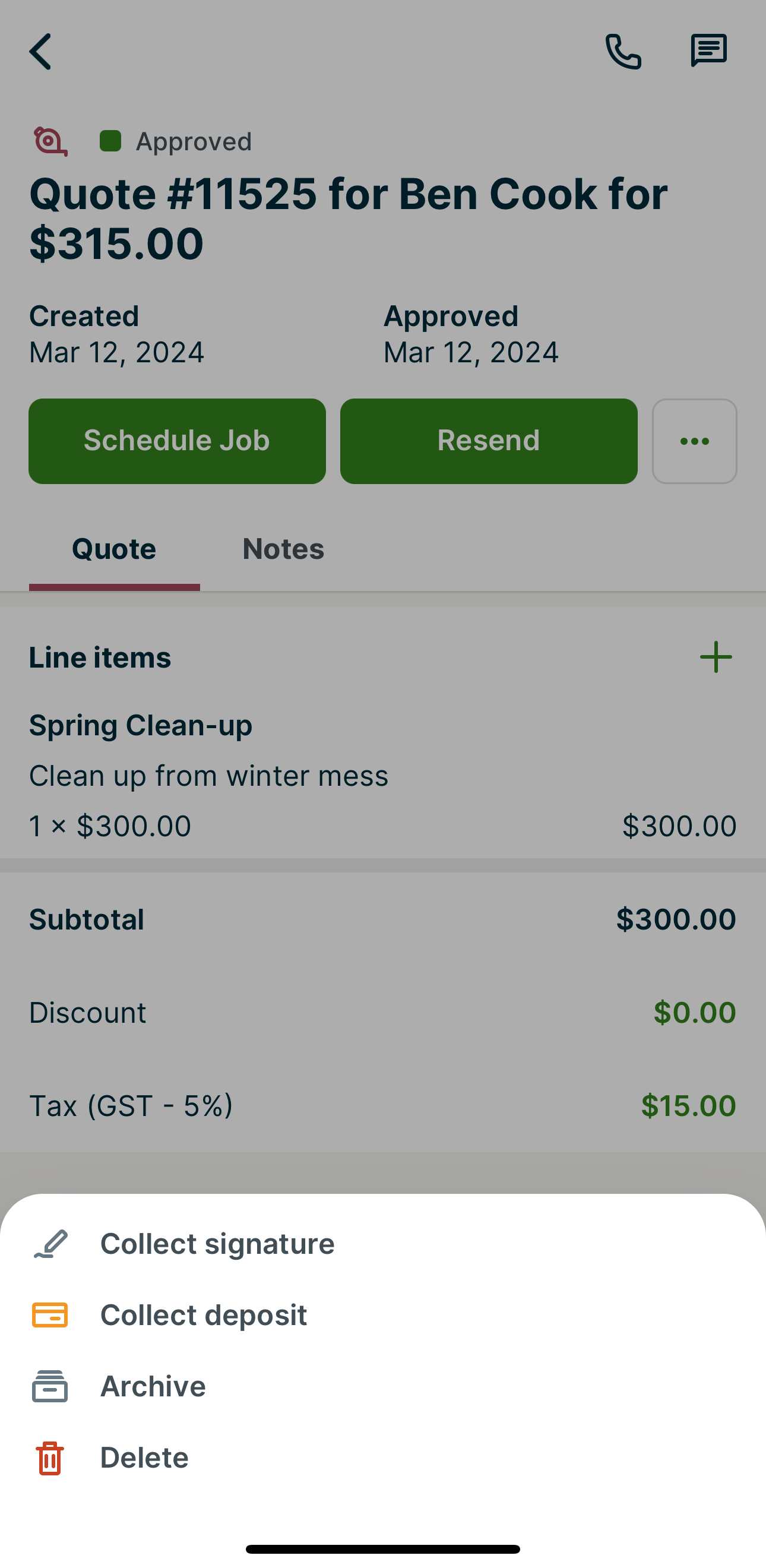Viewport: 766px width, 1568px height.
Task: Edit the Discount amount
Action: click(694, 1012)
